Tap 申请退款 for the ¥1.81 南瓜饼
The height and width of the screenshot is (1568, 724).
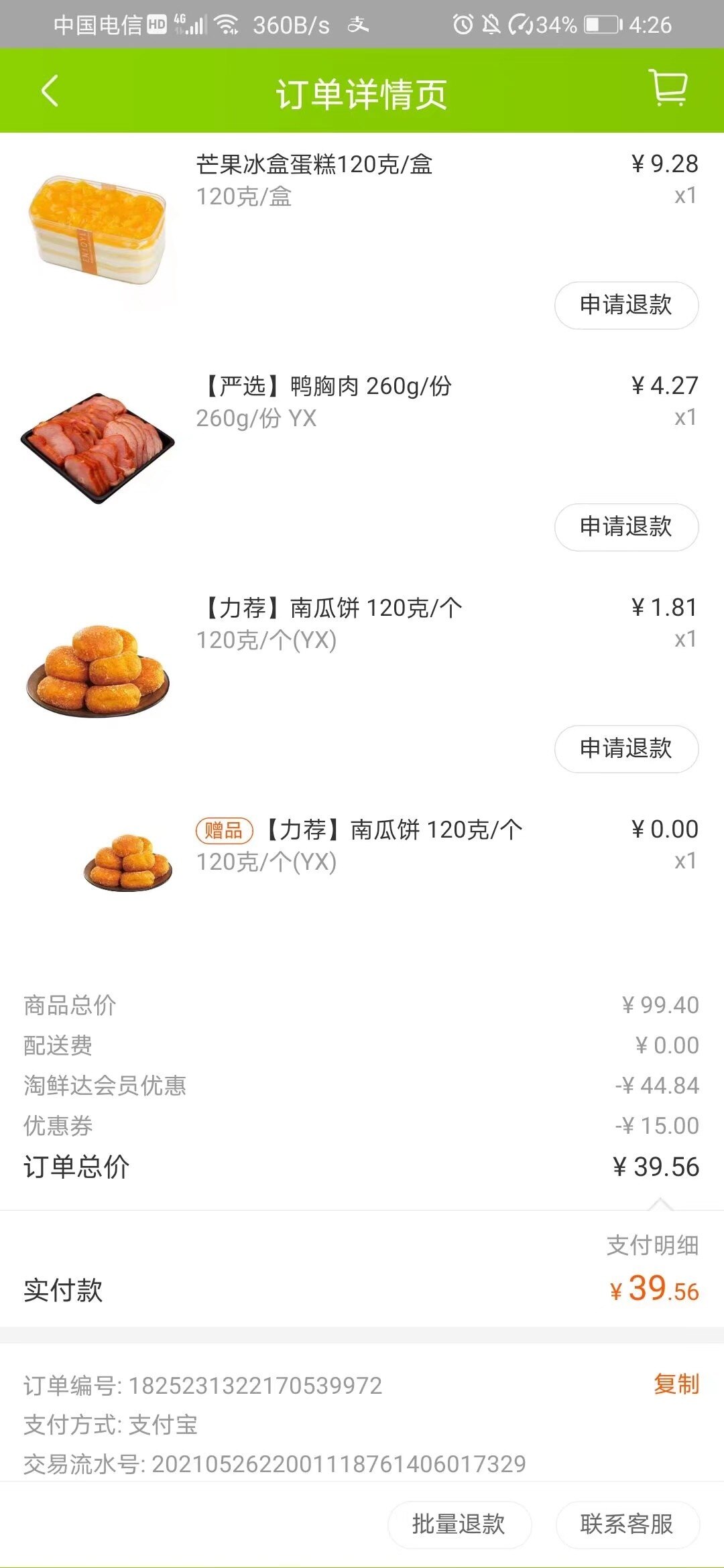coord(626,749)
